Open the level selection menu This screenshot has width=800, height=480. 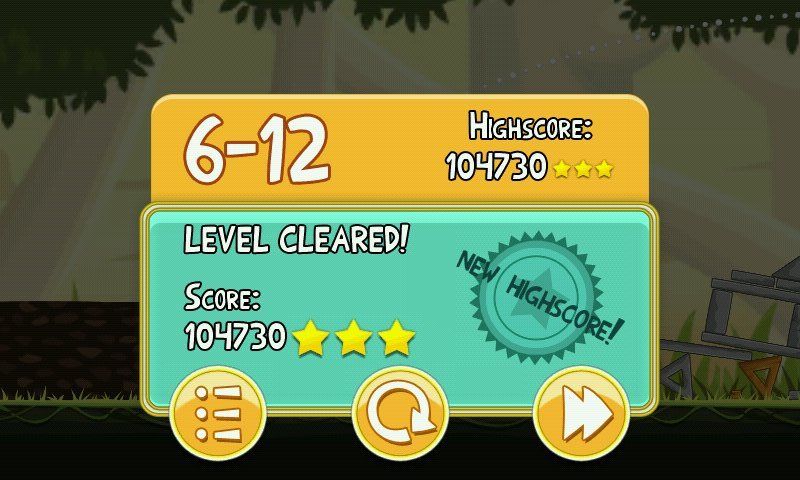tap(217, 413)
